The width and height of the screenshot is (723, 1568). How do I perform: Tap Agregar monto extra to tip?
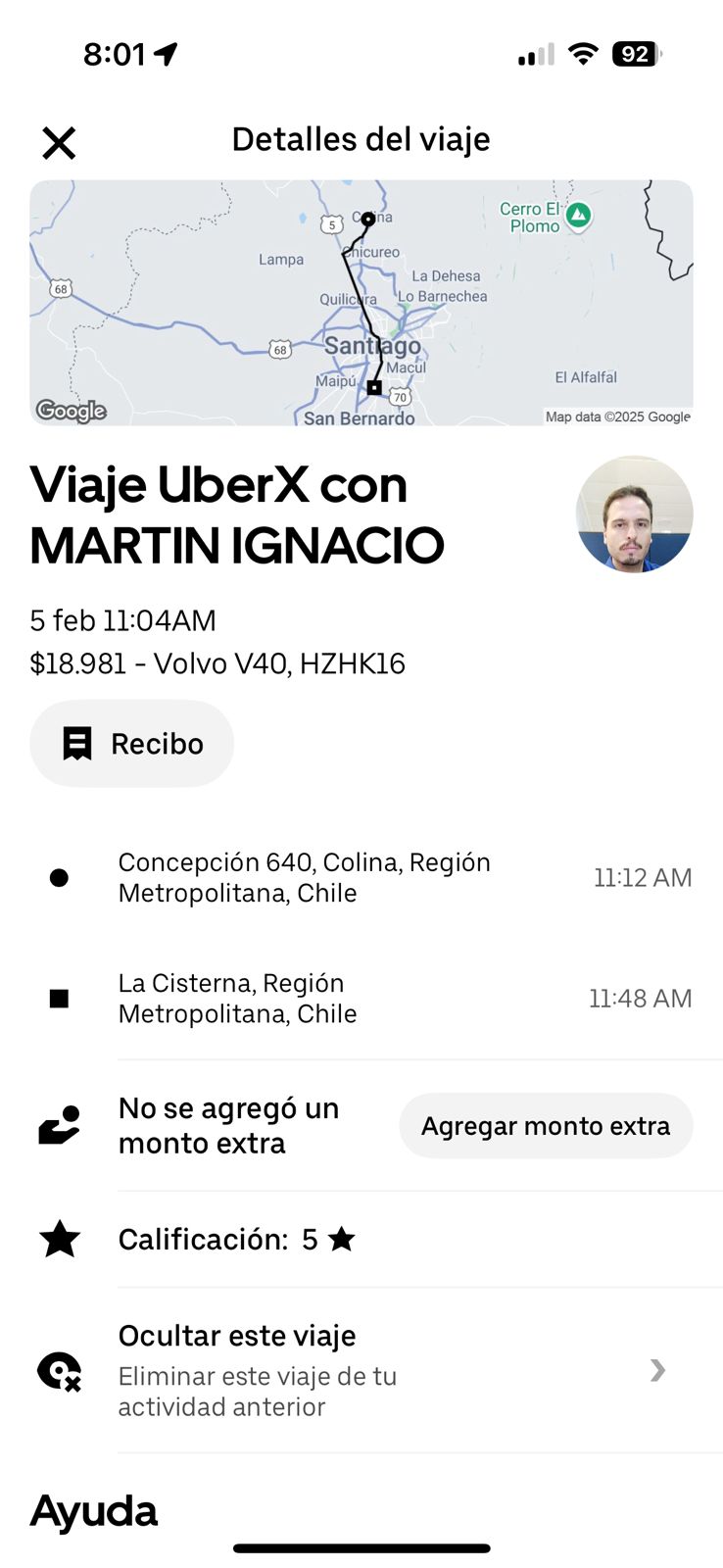point(546,1126)
